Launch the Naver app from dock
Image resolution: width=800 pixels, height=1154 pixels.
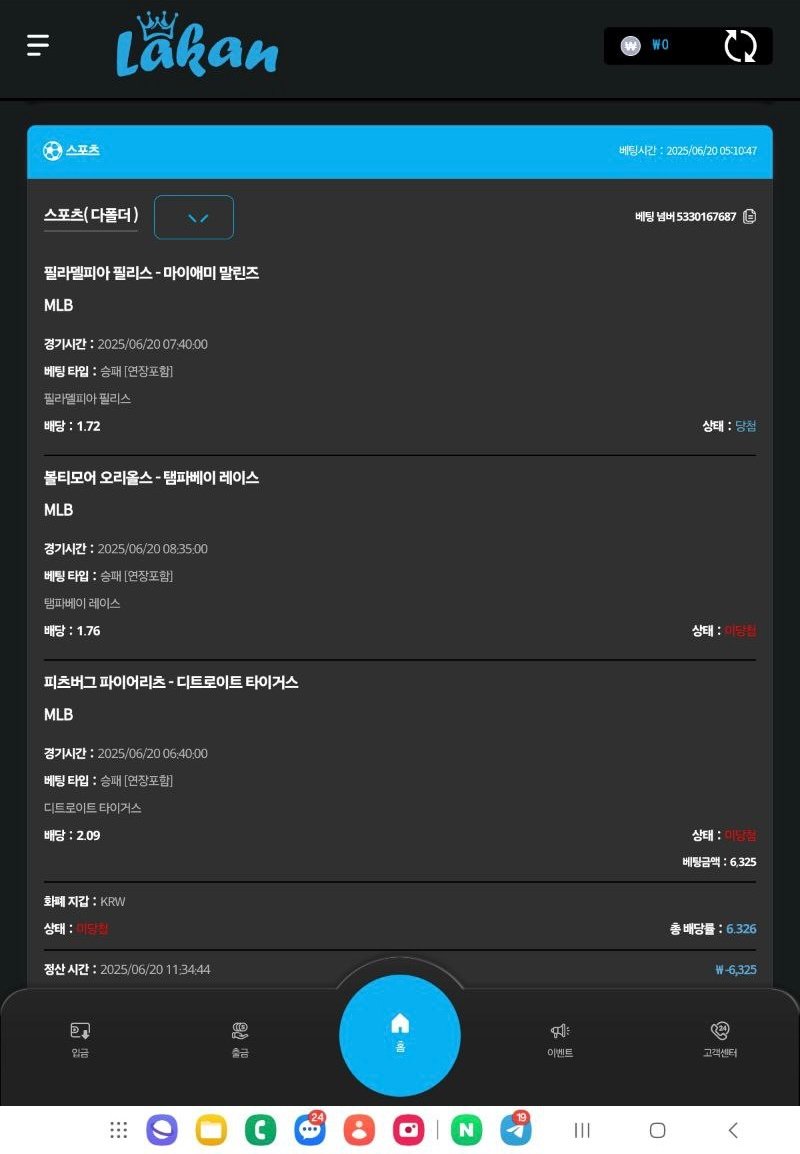(465, 1130)
